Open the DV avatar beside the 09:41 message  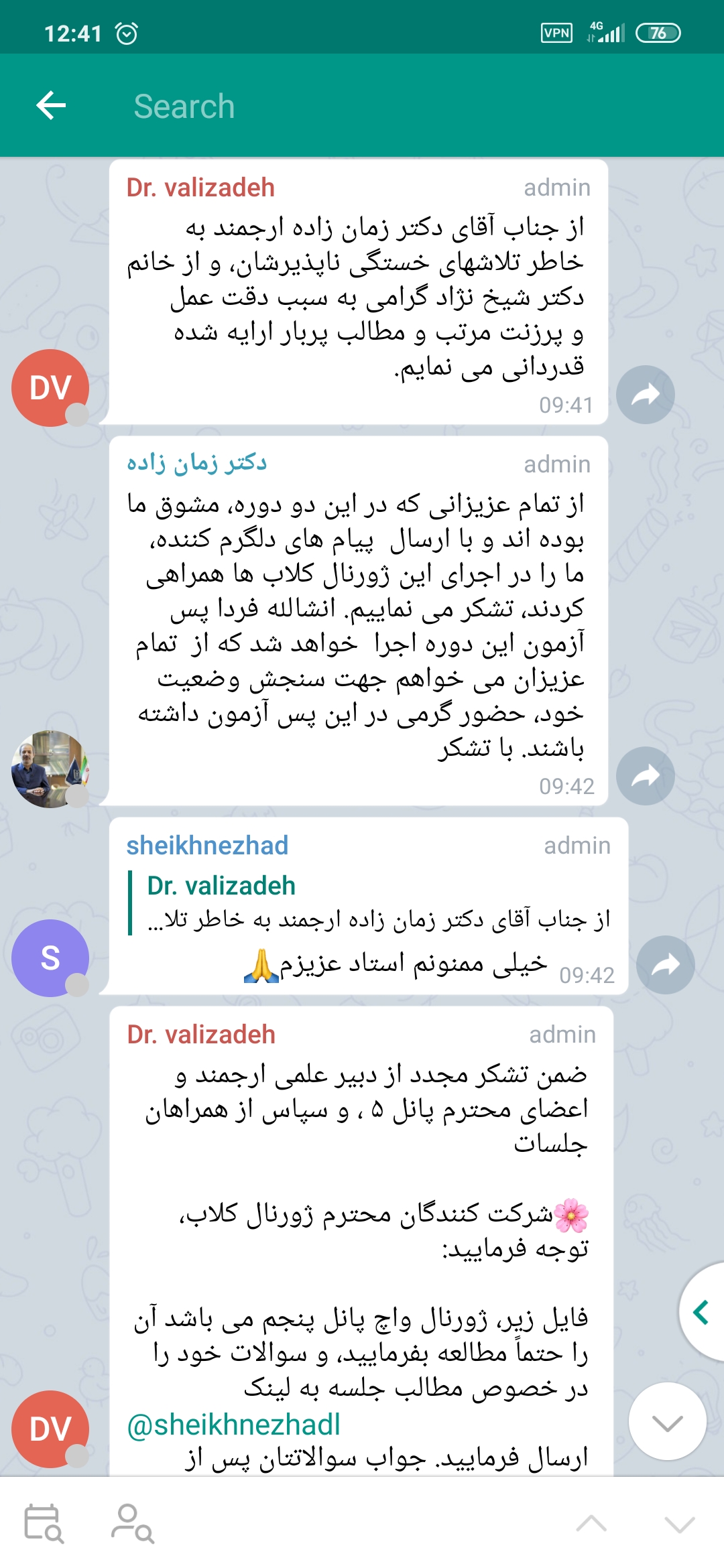click(50, 388)
